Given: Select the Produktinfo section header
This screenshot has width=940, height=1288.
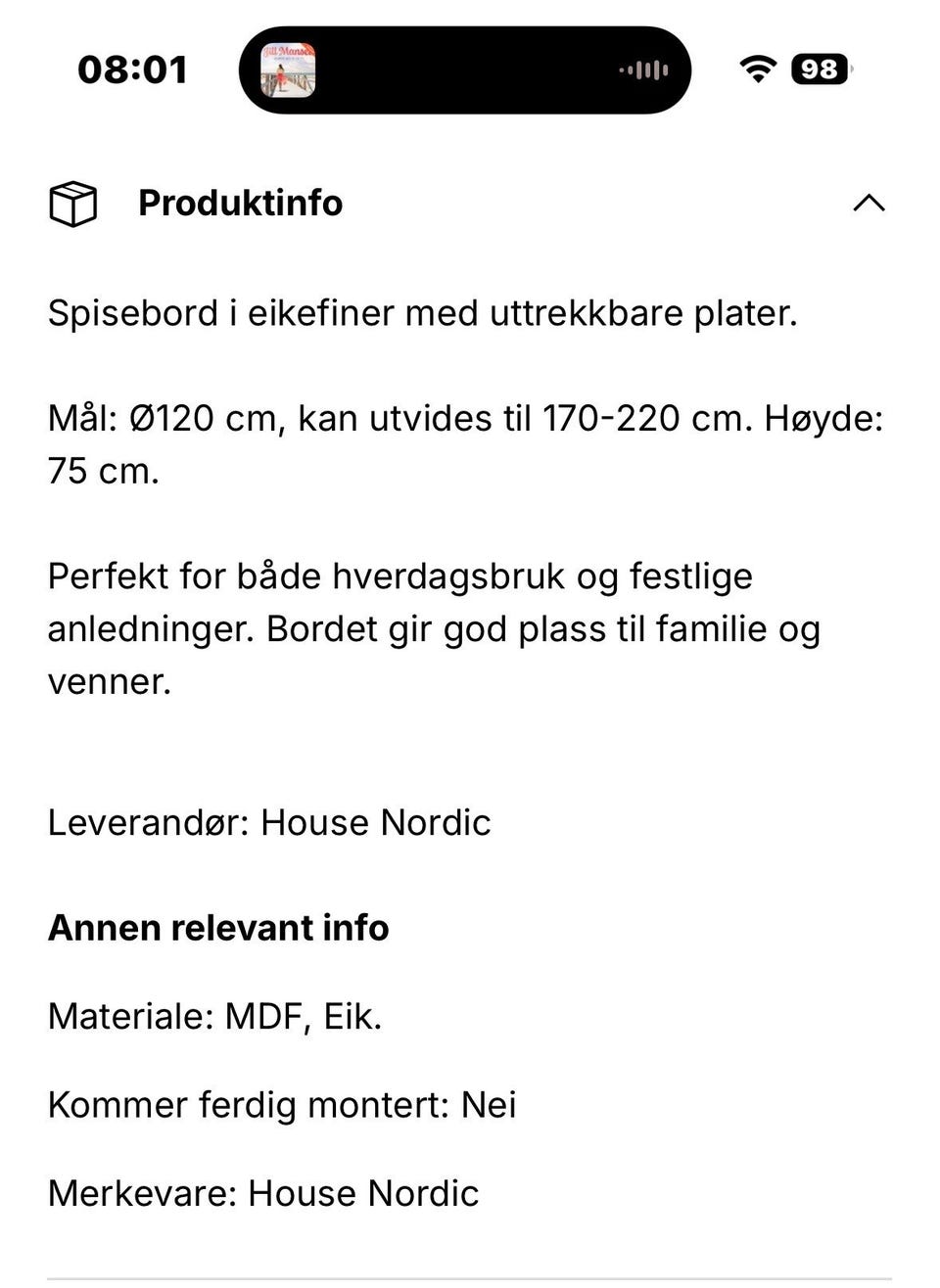Looking at the screenshot, I should [x=241, y=203].
